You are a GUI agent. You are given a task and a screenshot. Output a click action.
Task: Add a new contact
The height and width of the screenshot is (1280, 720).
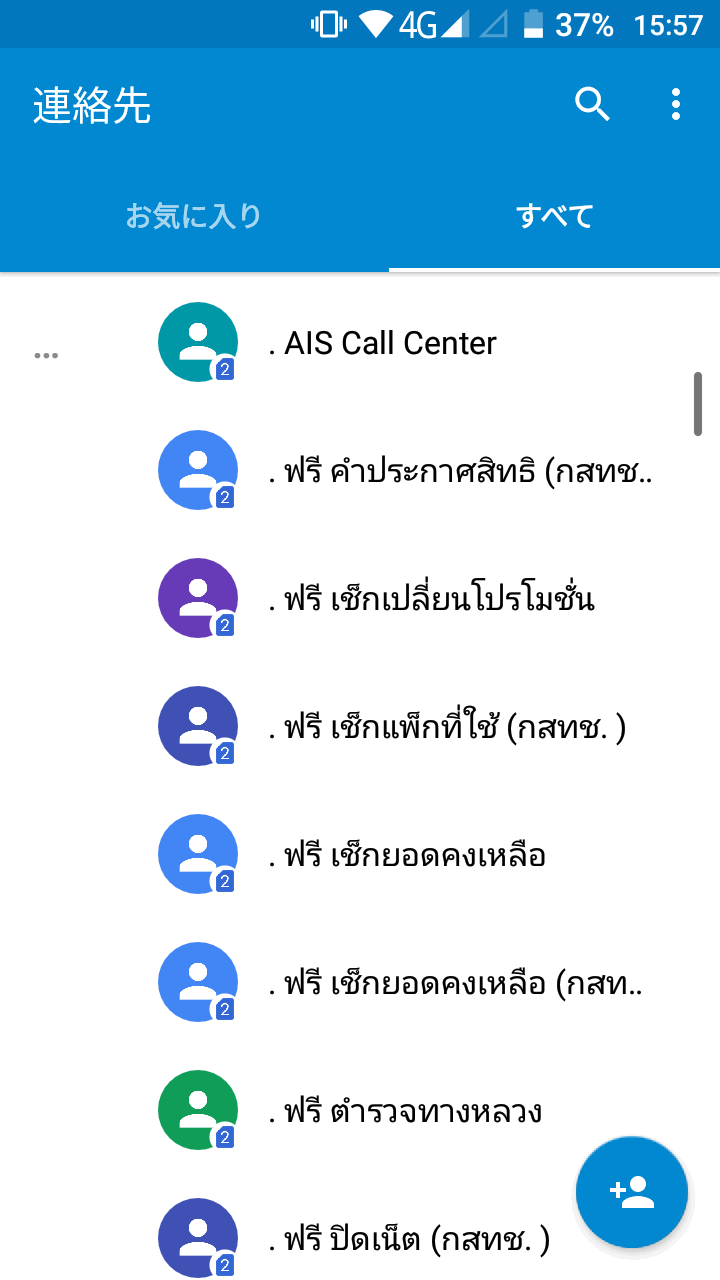point(632,1192)
